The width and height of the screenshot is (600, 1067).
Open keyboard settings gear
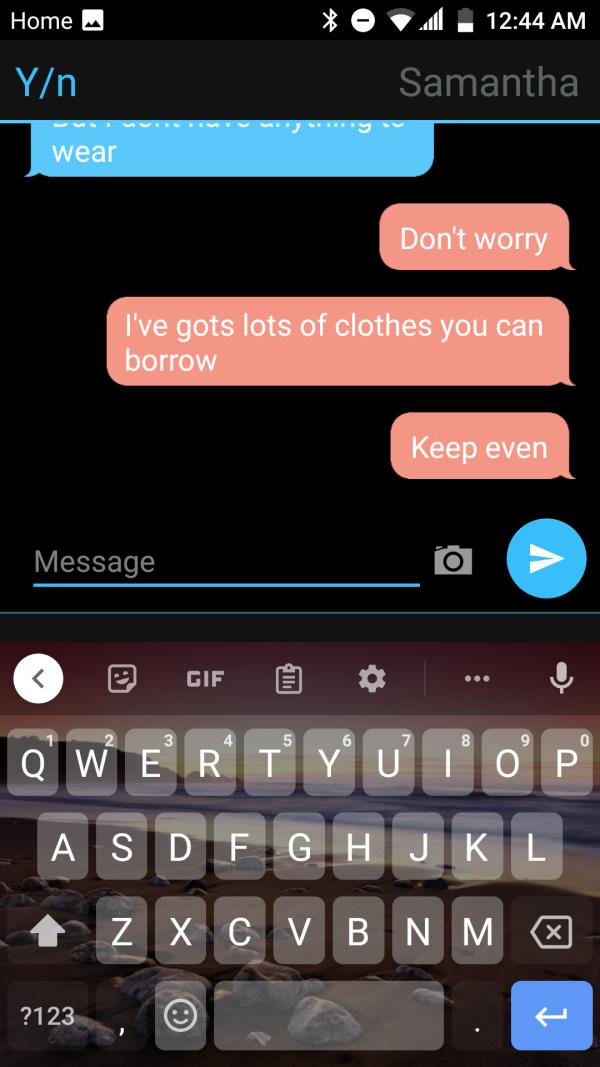pos(371,679)
